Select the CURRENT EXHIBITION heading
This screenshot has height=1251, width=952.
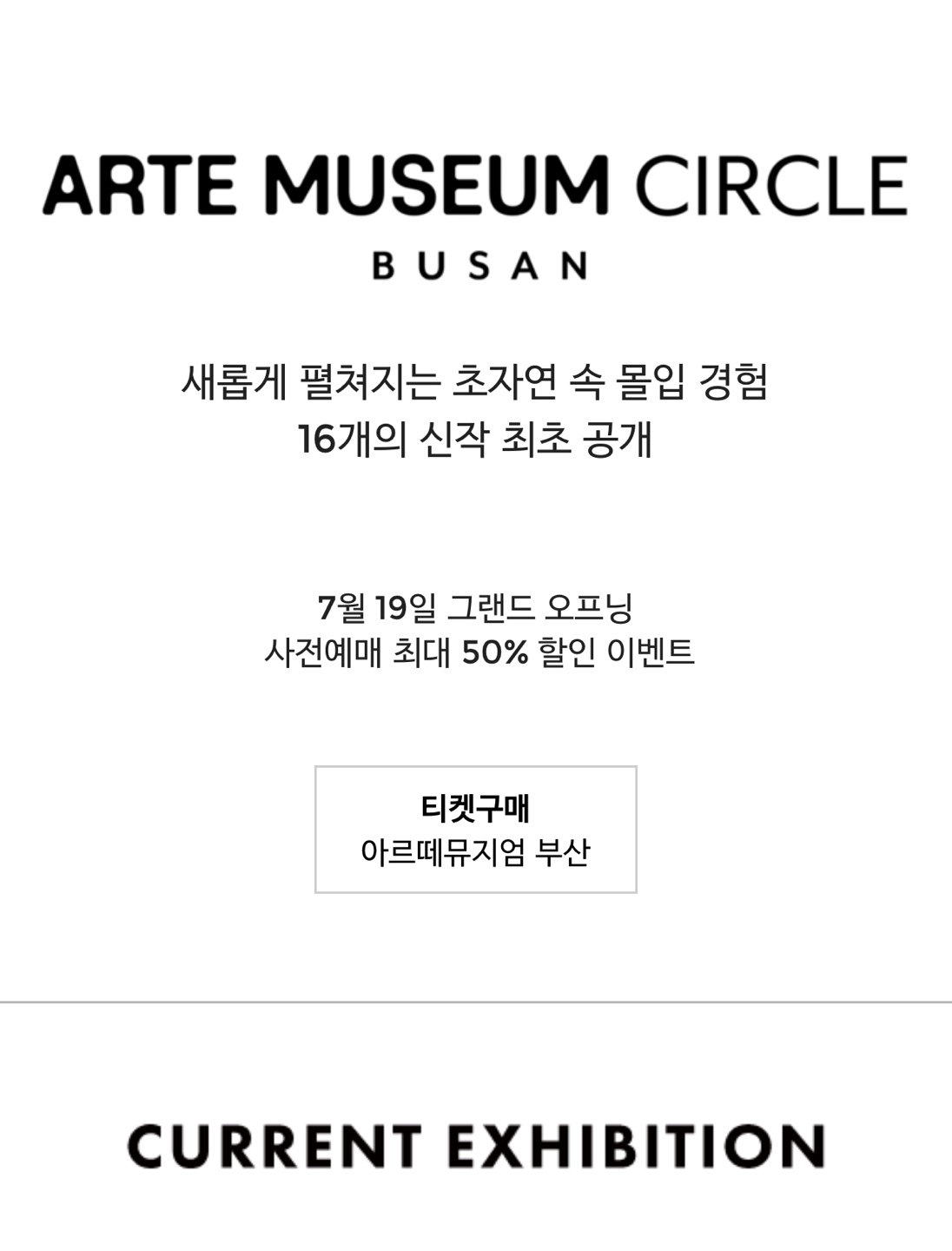click(x=476, y=1145)
